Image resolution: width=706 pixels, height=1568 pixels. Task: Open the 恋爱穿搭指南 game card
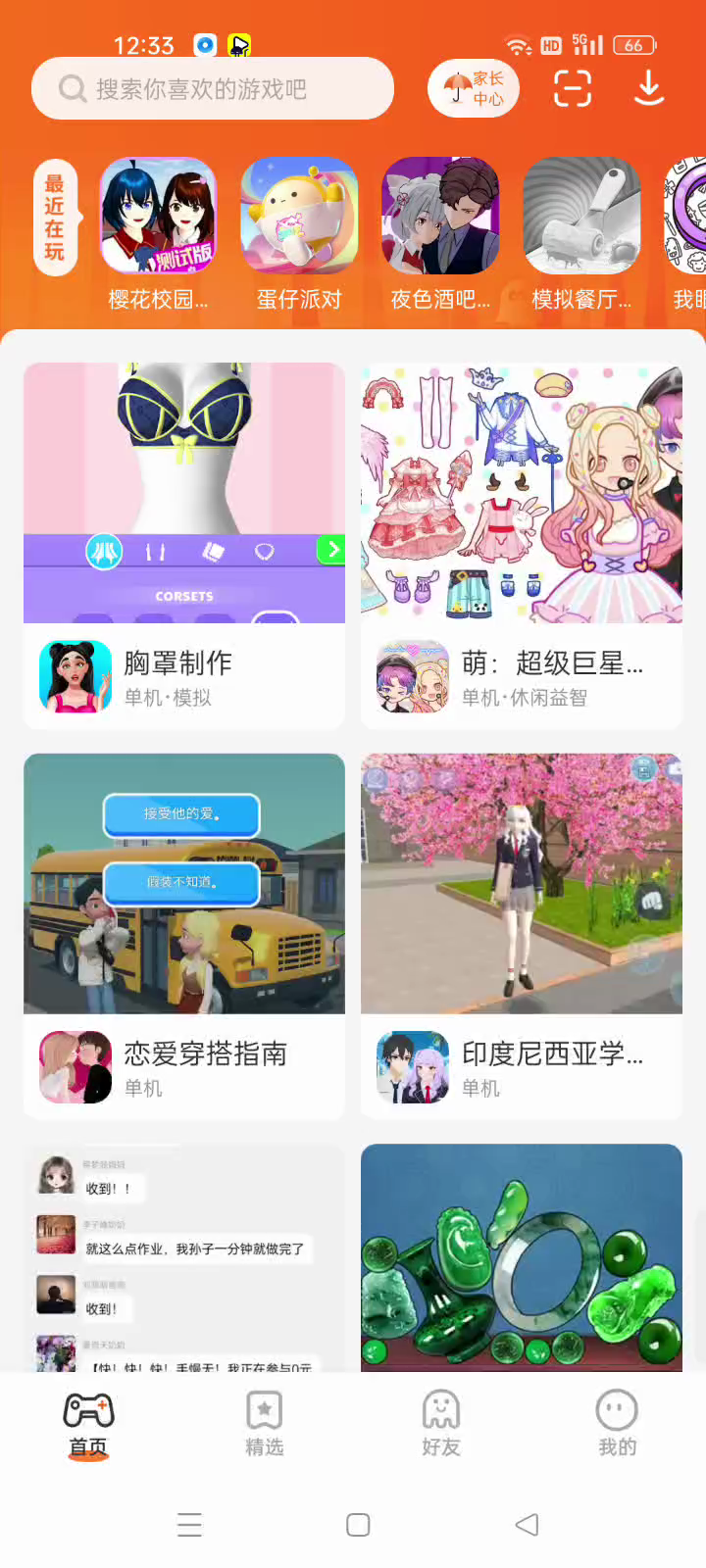tap(184, 936)
